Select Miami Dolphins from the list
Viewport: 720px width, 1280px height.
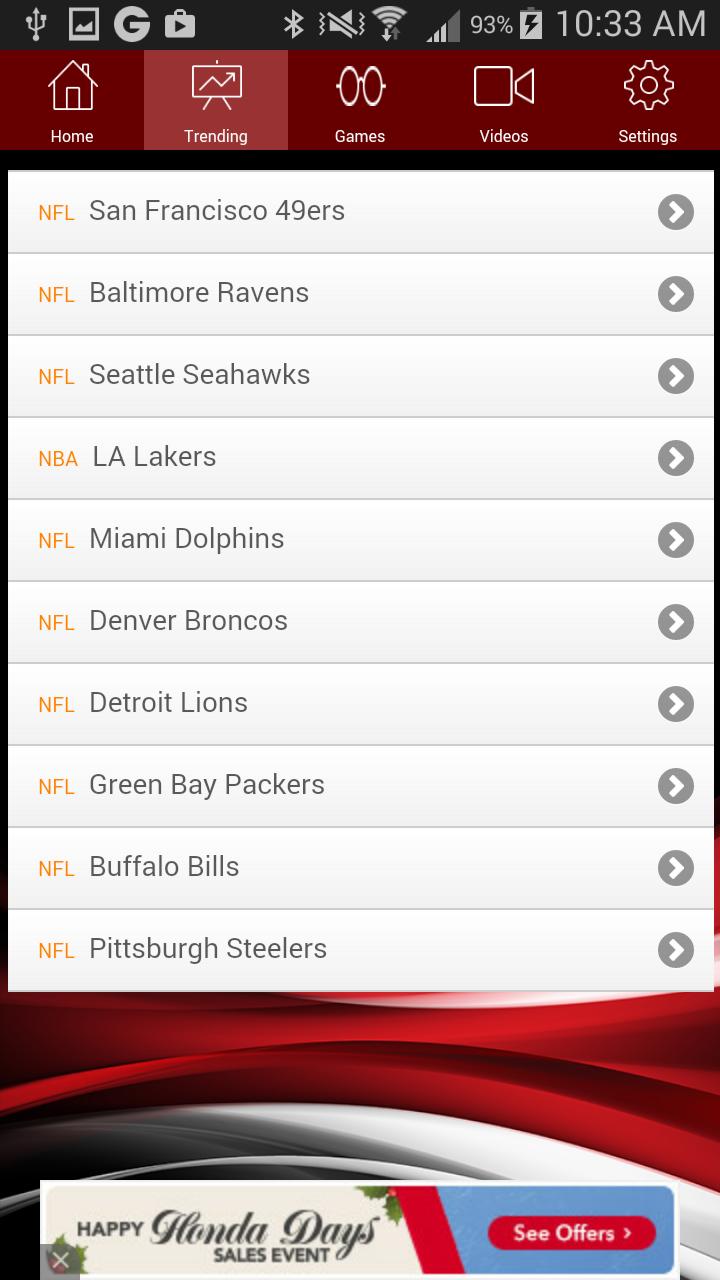[360, 540]
